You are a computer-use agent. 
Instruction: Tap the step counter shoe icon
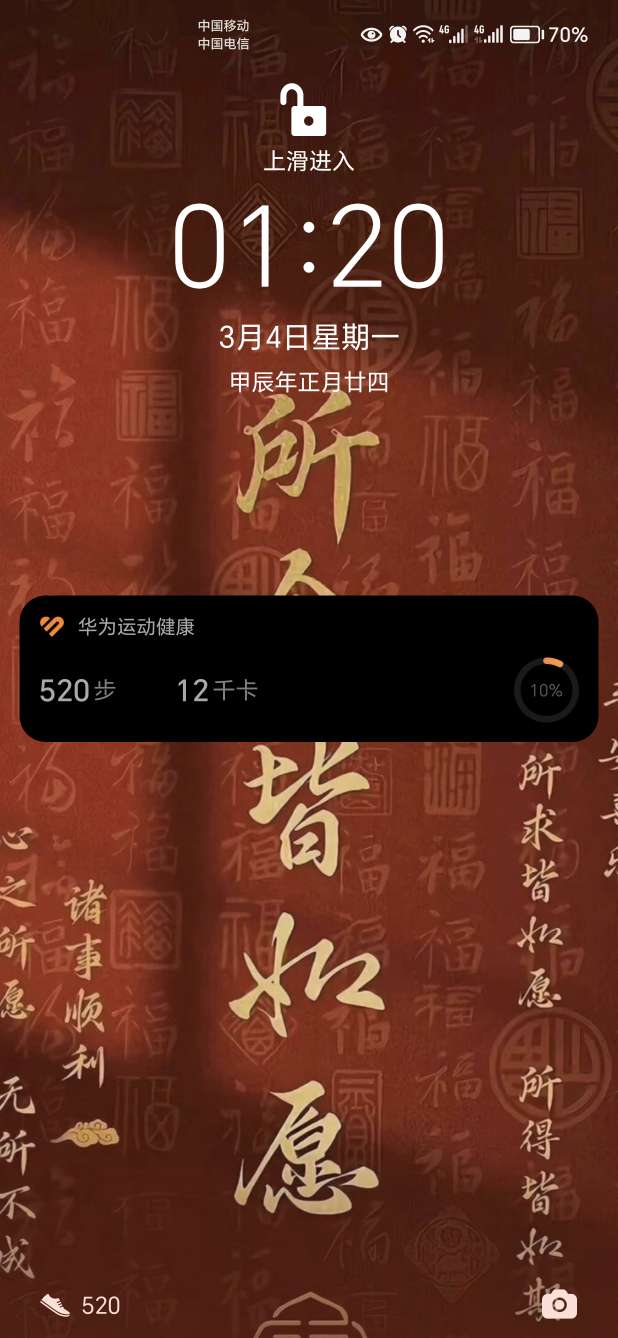[55, 1304]
